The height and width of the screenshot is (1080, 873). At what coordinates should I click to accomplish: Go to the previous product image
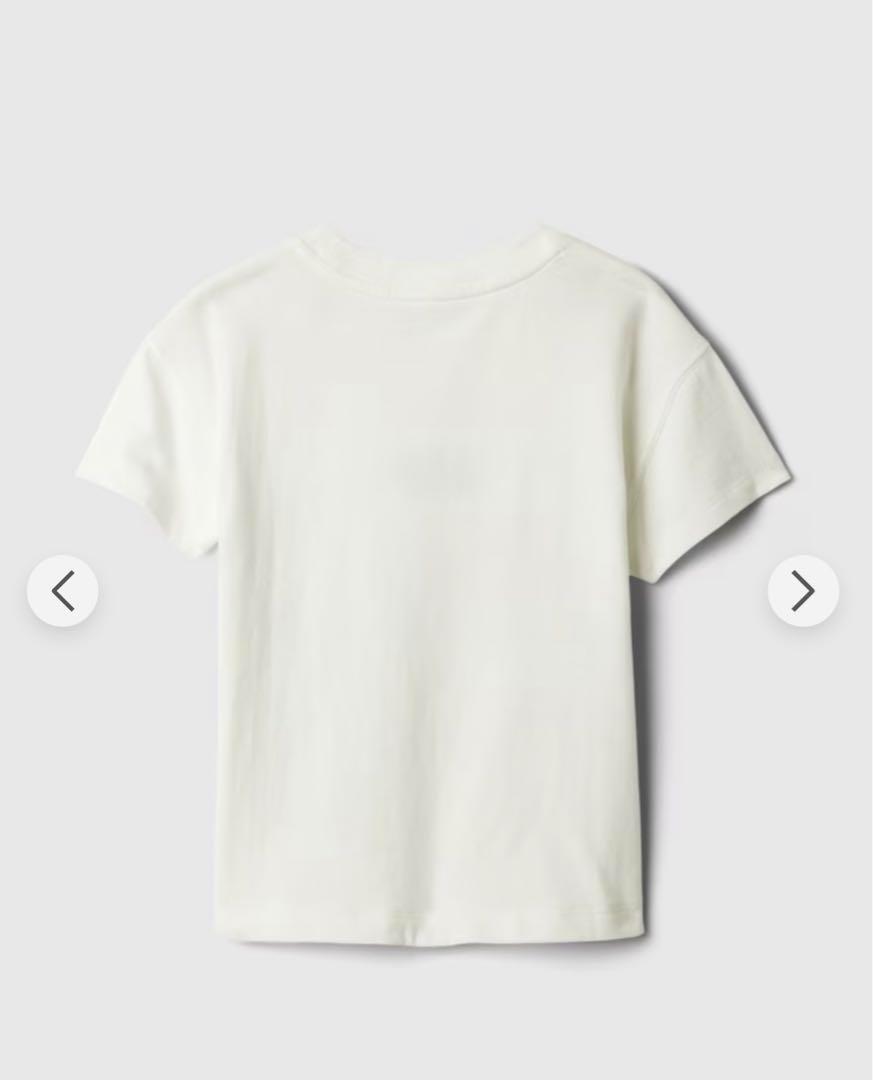(62, 591)
